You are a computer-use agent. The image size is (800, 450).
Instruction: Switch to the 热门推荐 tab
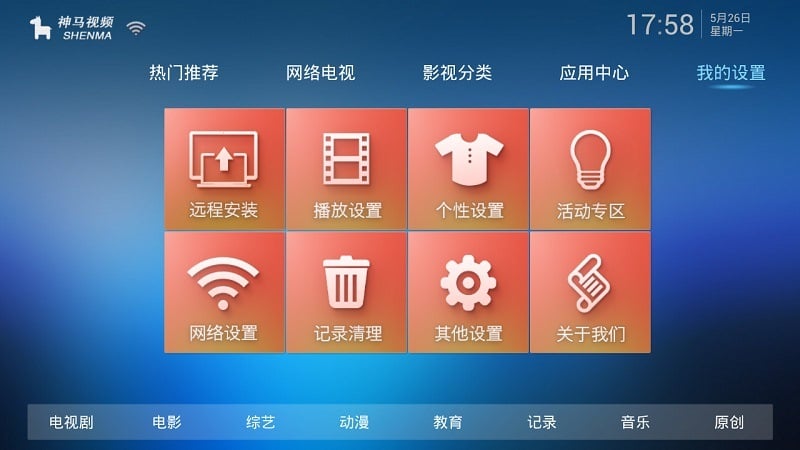click(x=183, y=73)
